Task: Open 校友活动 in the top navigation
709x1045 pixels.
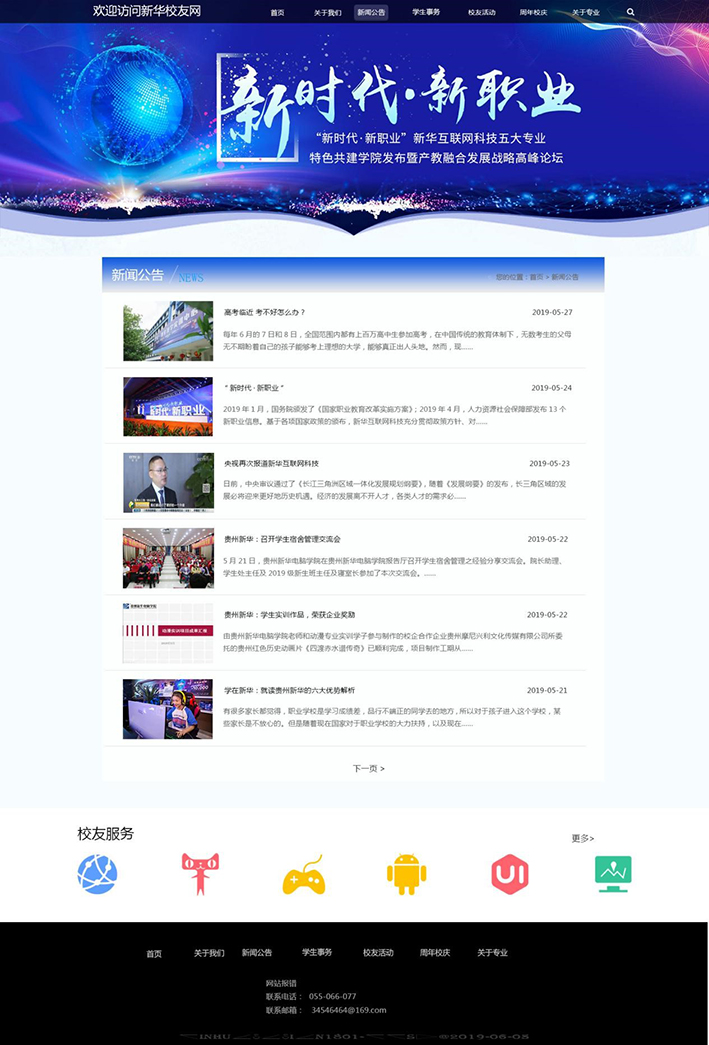Action: pos(481,13)
